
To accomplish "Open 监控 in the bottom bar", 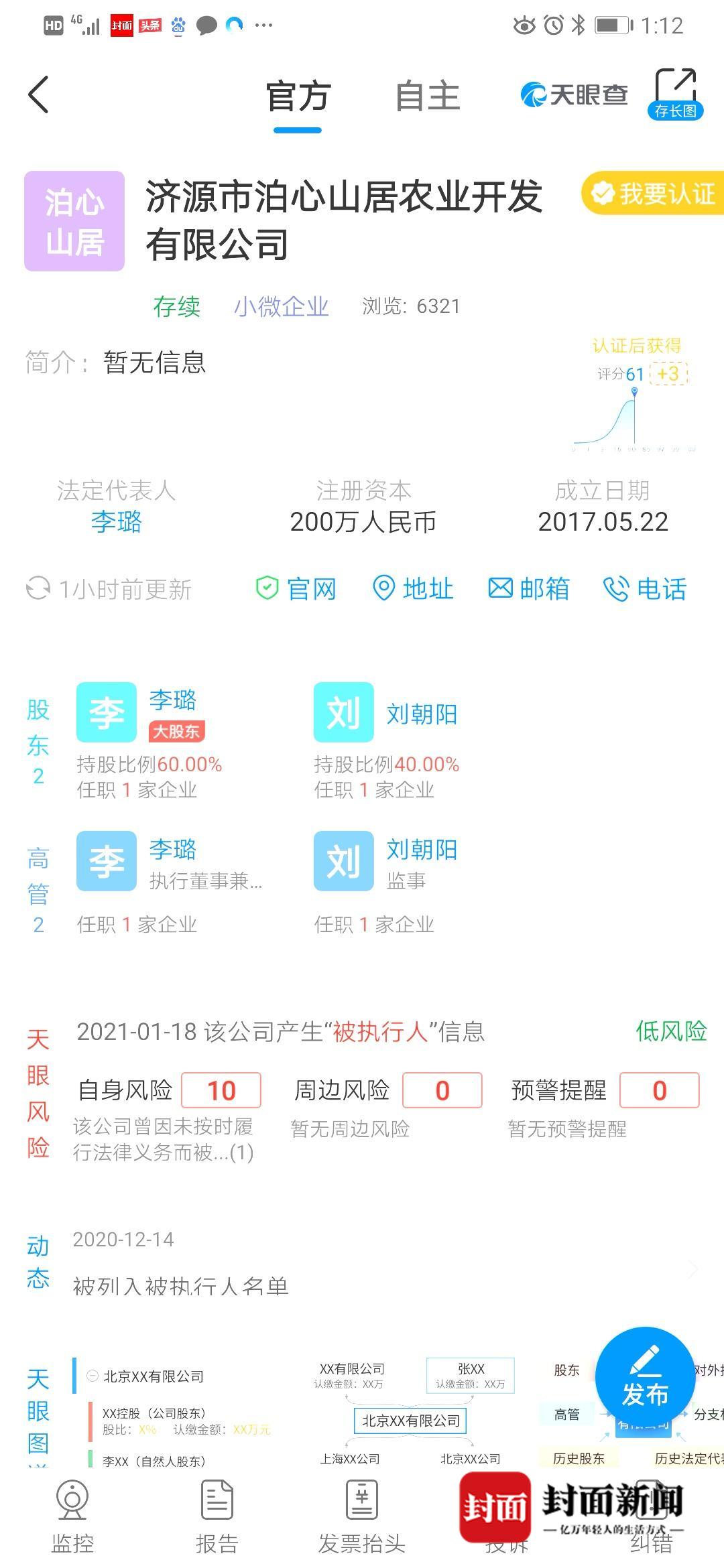I will point(72,1517).
